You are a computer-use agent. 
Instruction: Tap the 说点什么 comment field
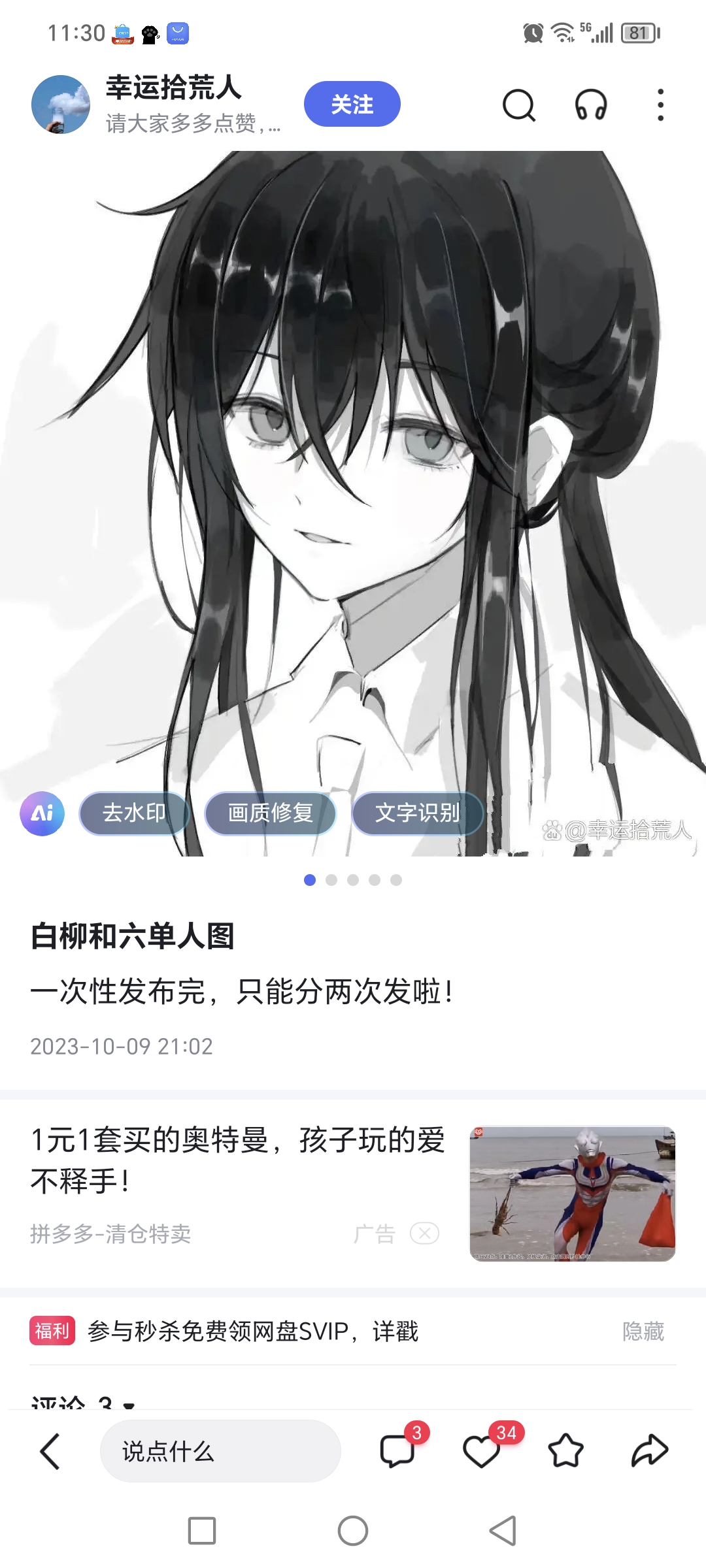click(220, 1451)
